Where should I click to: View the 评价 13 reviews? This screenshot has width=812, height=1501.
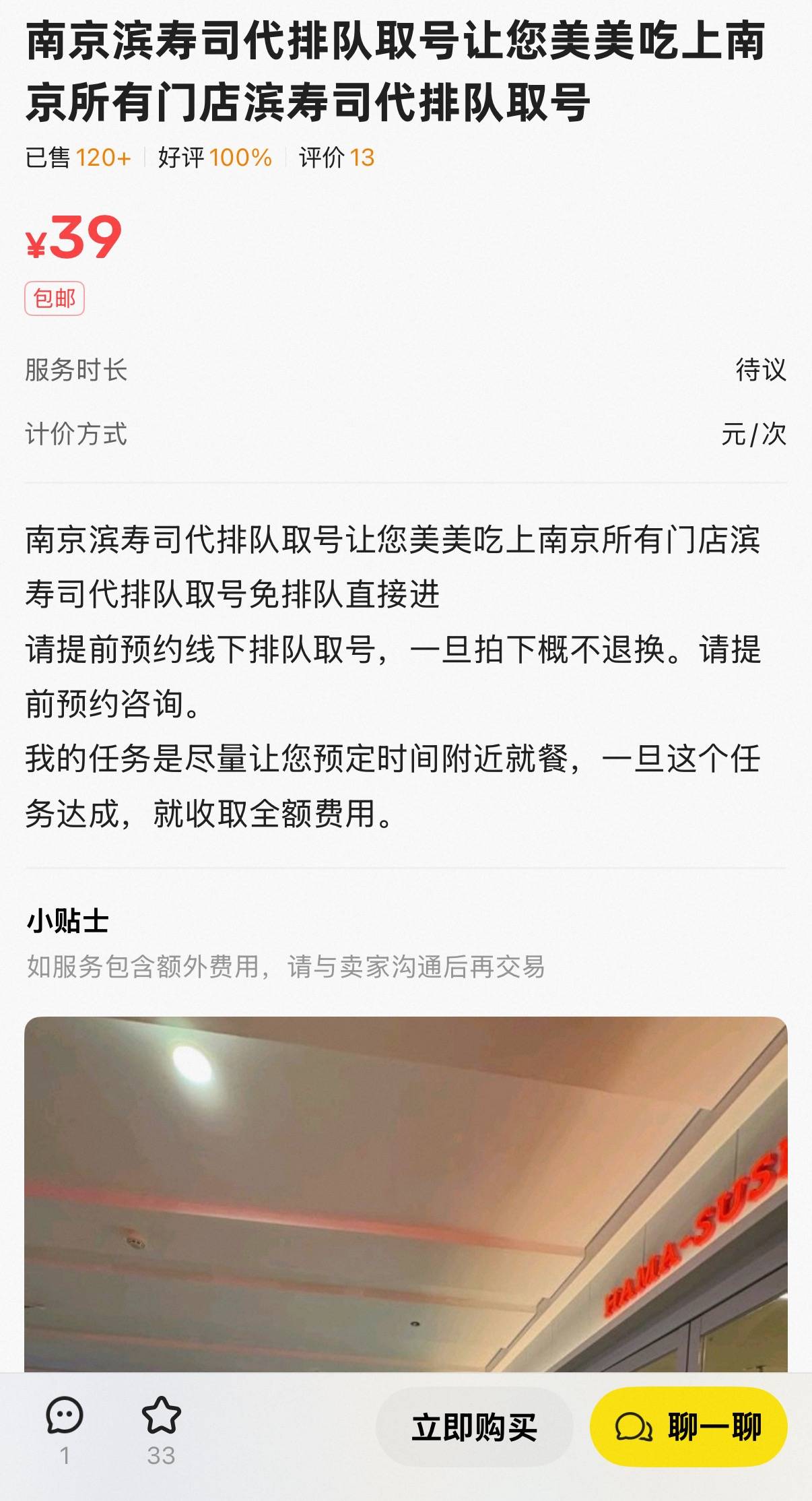pos(337,158)
